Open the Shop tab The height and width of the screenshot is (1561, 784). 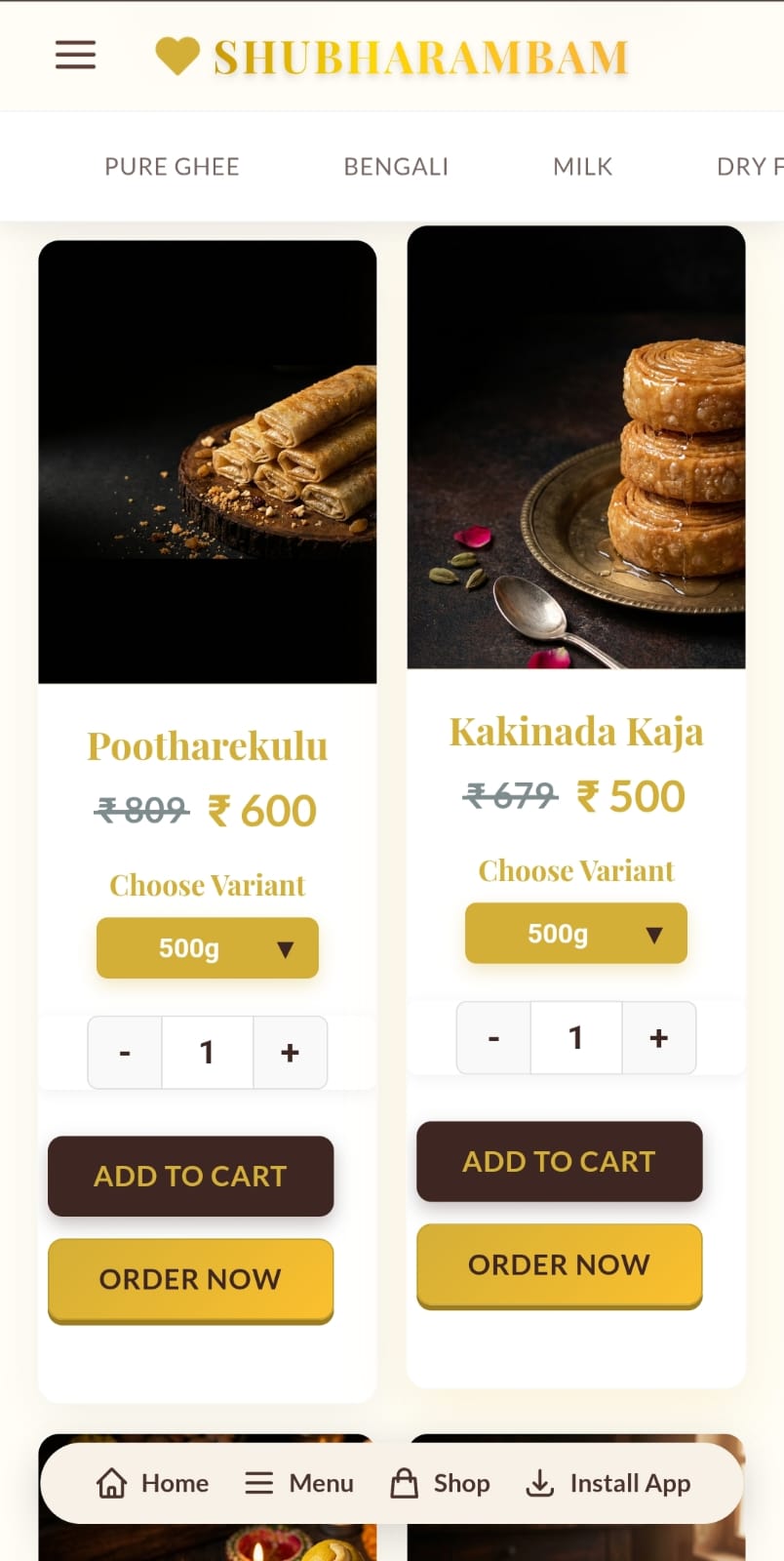click(440, 1483)
